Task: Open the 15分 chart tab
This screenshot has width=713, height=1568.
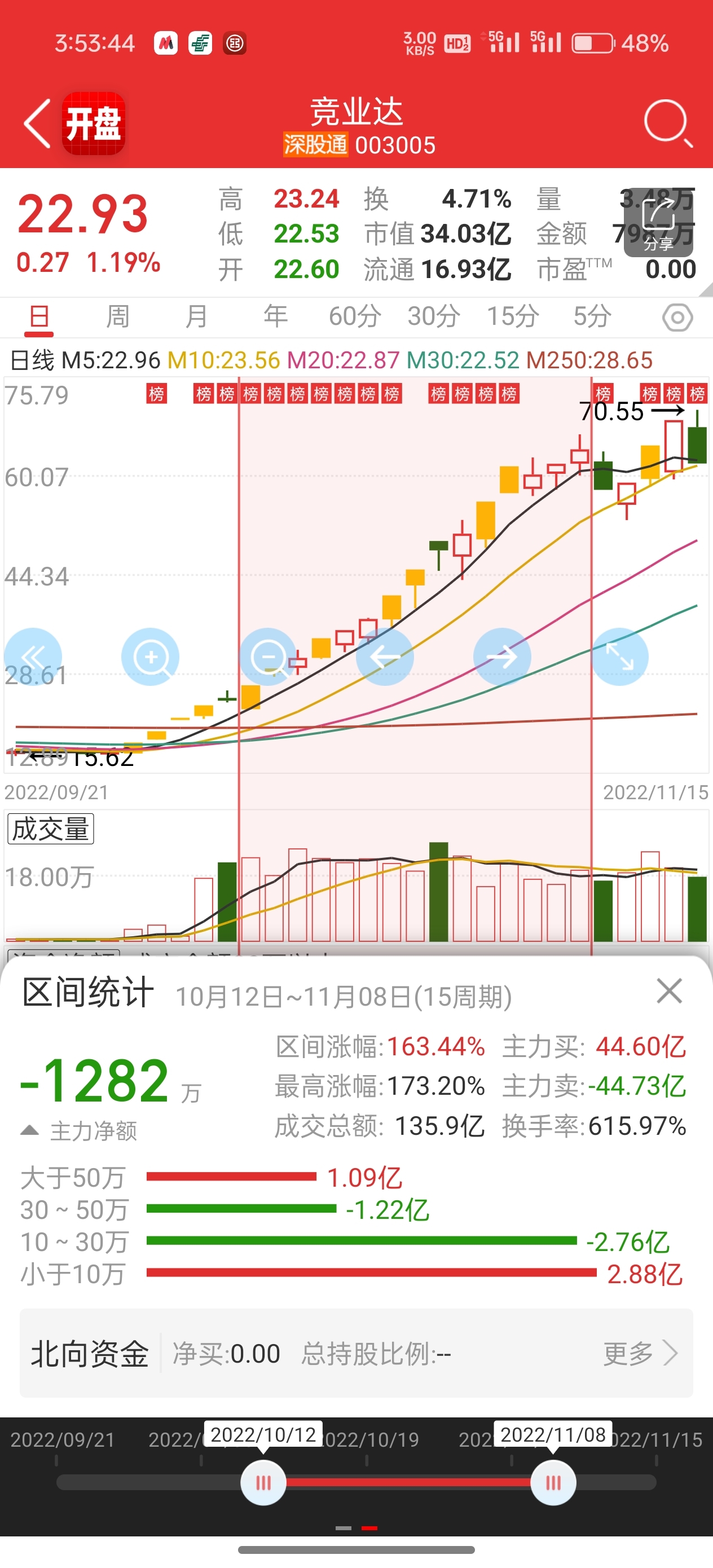Action: click(x=513, y=316)
